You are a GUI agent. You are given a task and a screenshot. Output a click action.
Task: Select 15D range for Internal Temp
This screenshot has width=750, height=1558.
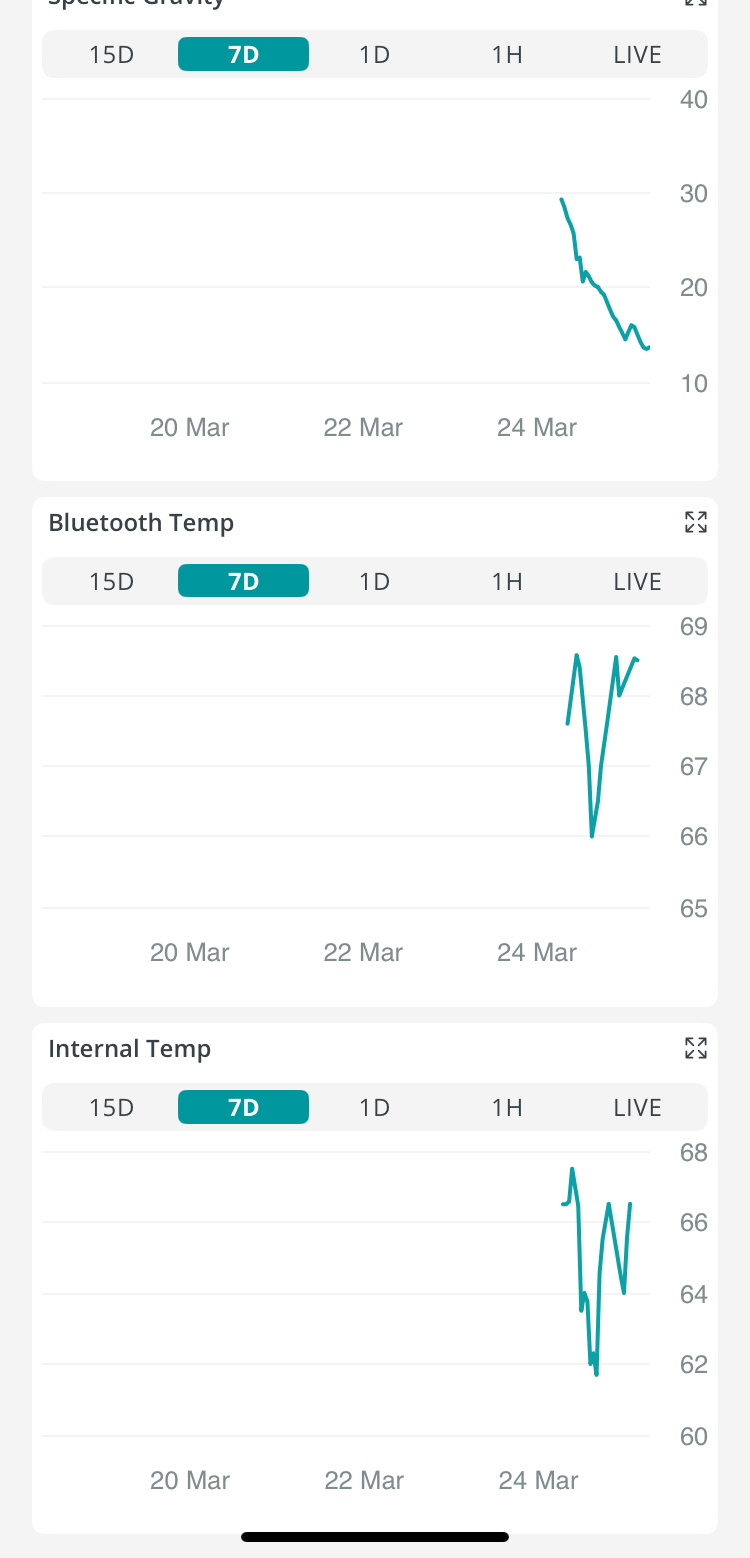click(110, 1107)
